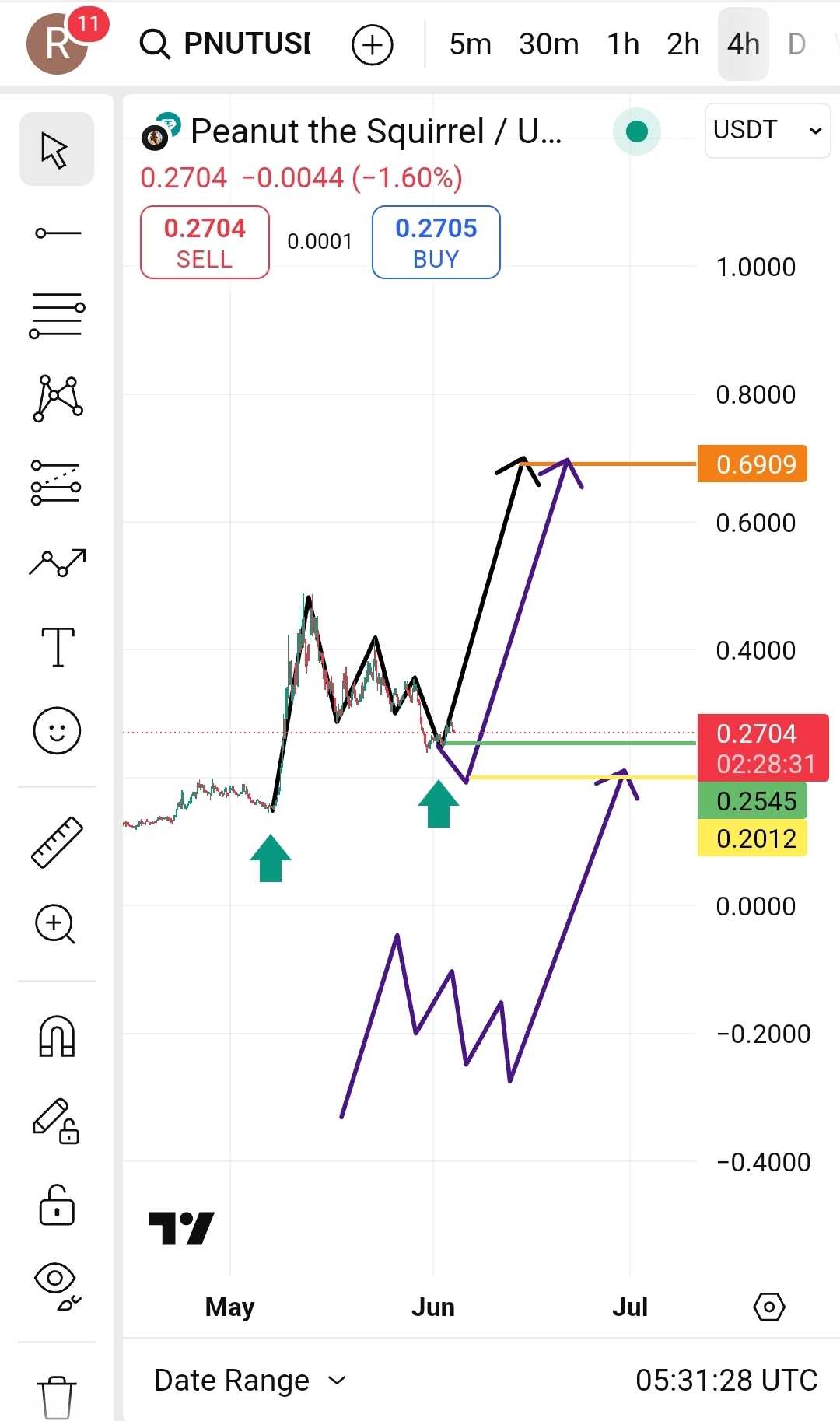Select the 2h interval
This screenshot has width=840, height=1421.
(683, 44)
